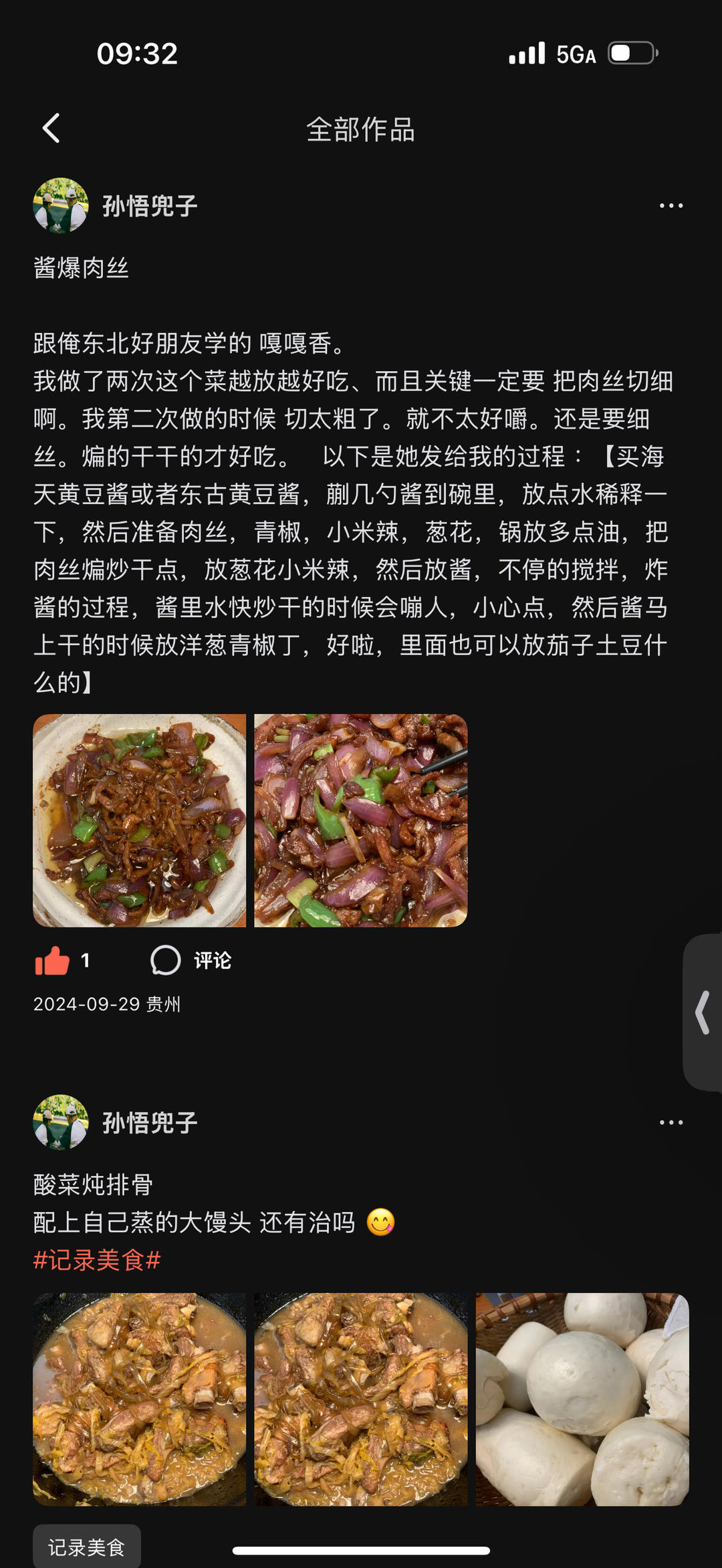View second photo of the 酱爆肉丝 post

(361, 820)
